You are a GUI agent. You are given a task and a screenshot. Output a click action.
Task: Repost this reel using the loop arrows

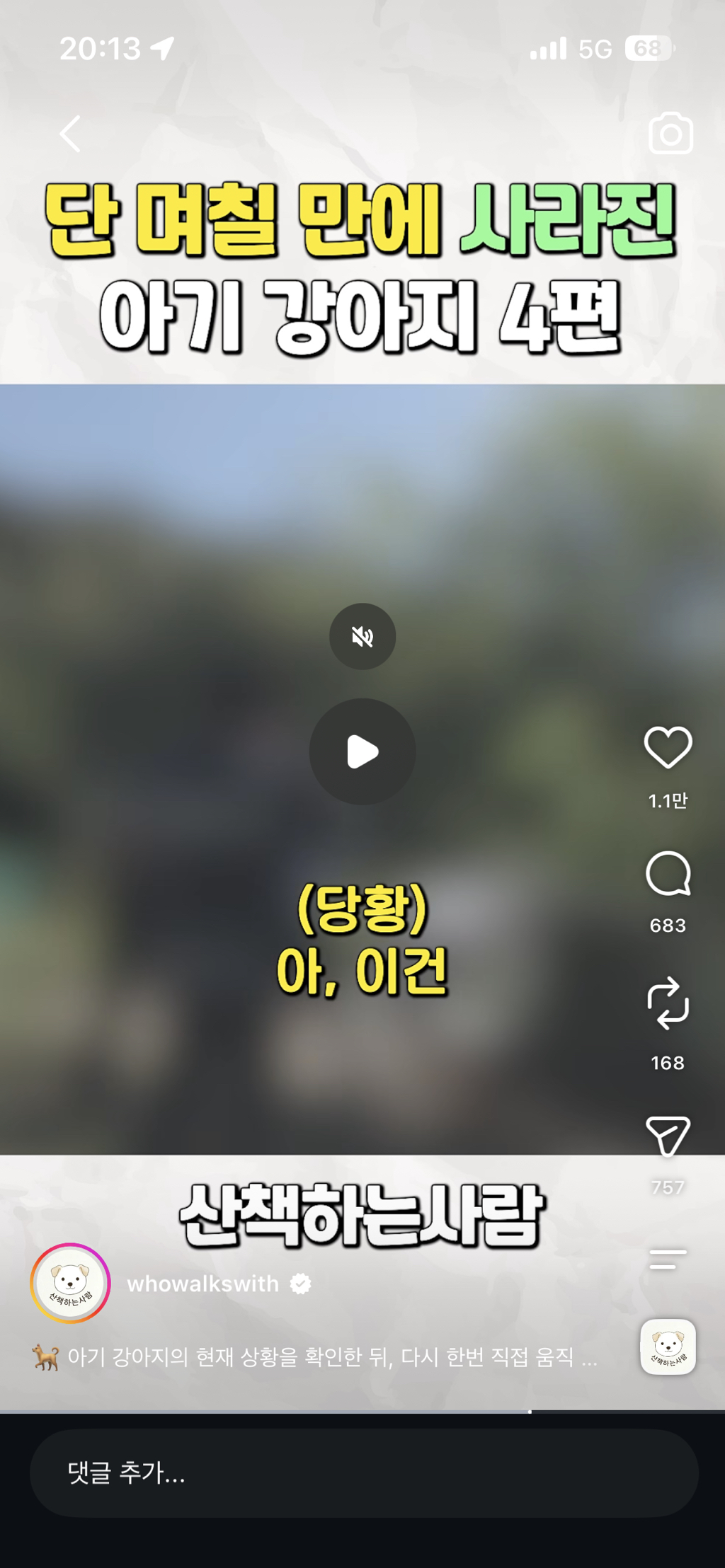[x=668, y=1003]
